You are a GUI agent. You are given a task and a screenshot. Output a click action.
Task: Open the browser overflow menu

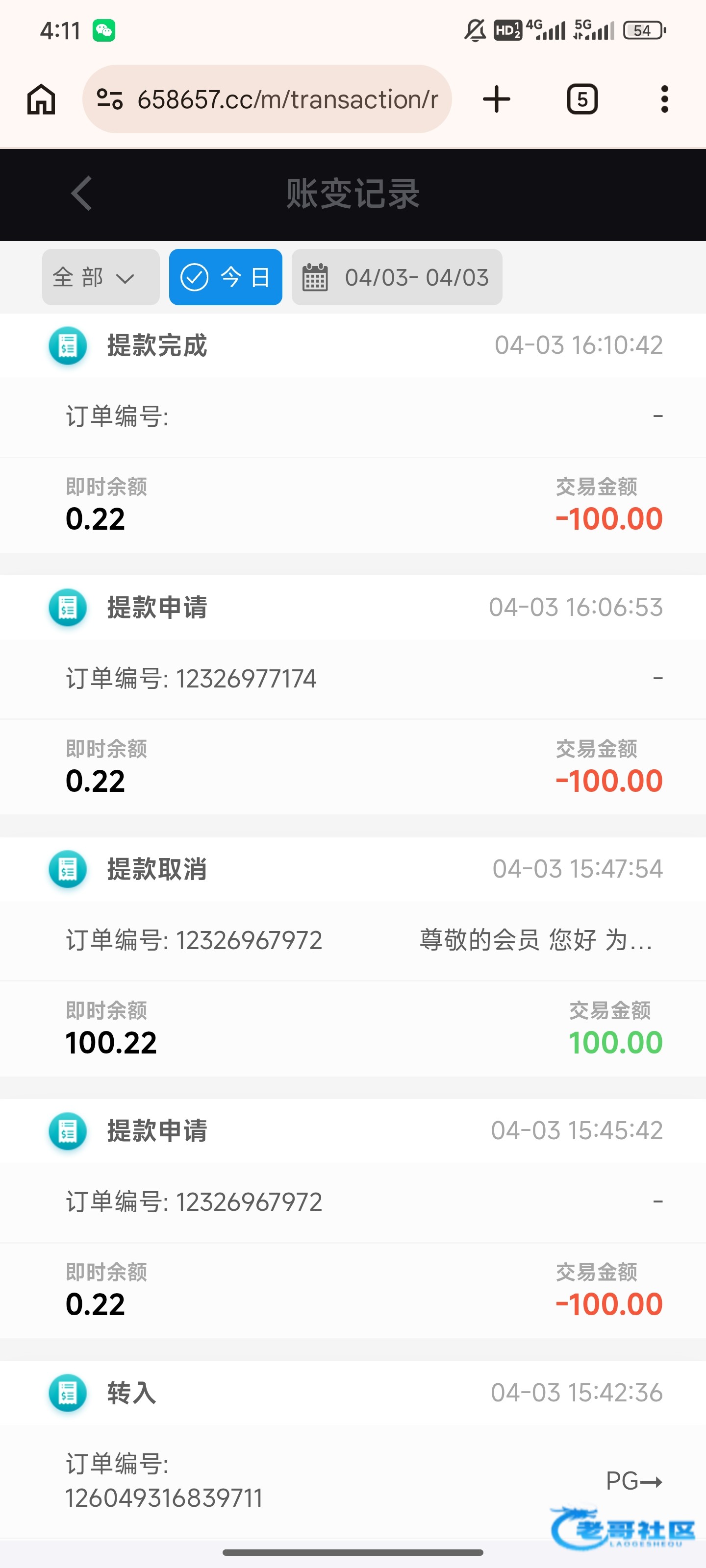click(x=664, y=99)
